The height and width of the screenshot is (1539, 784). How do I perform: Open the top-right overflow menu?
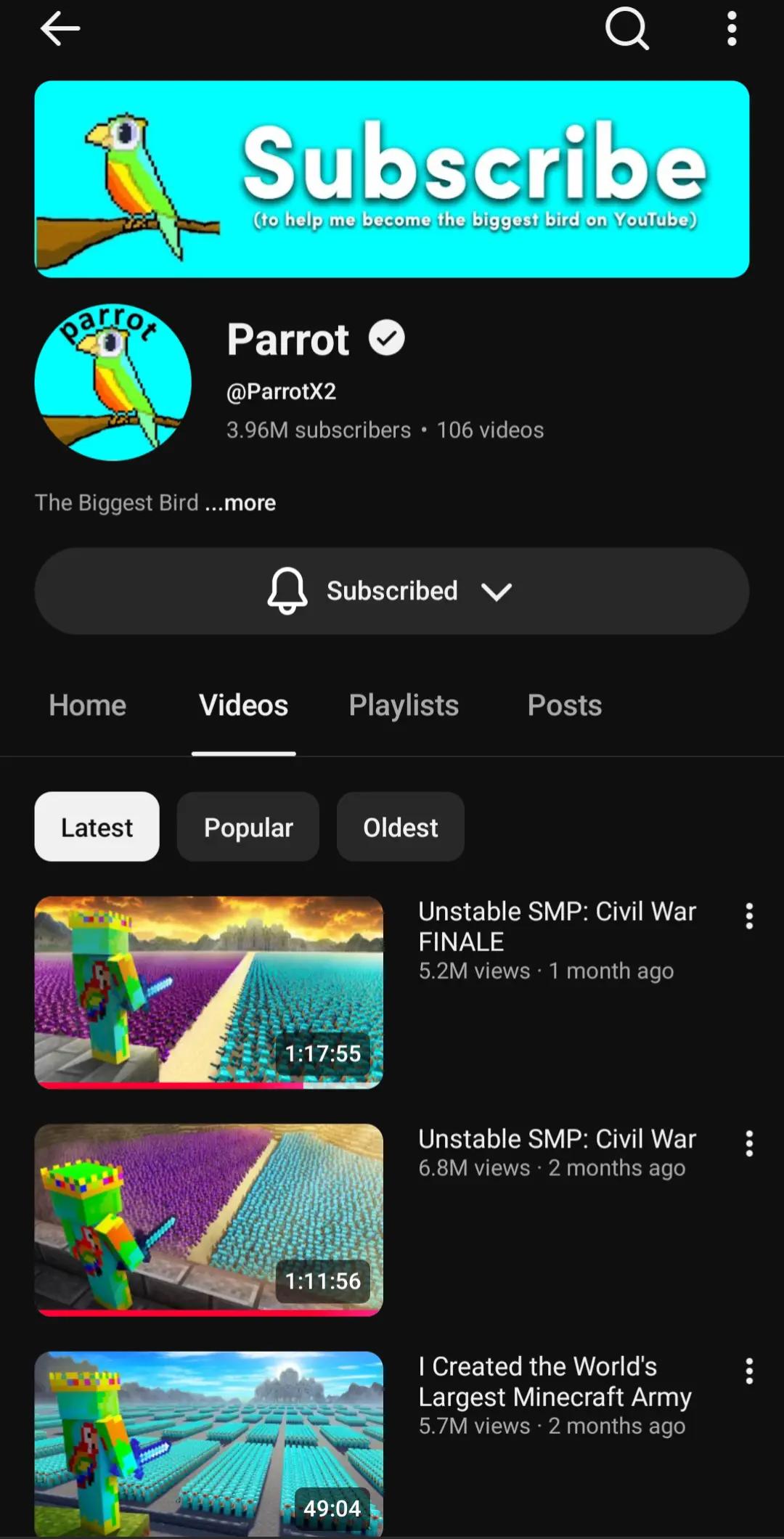[x=732, y=29]
